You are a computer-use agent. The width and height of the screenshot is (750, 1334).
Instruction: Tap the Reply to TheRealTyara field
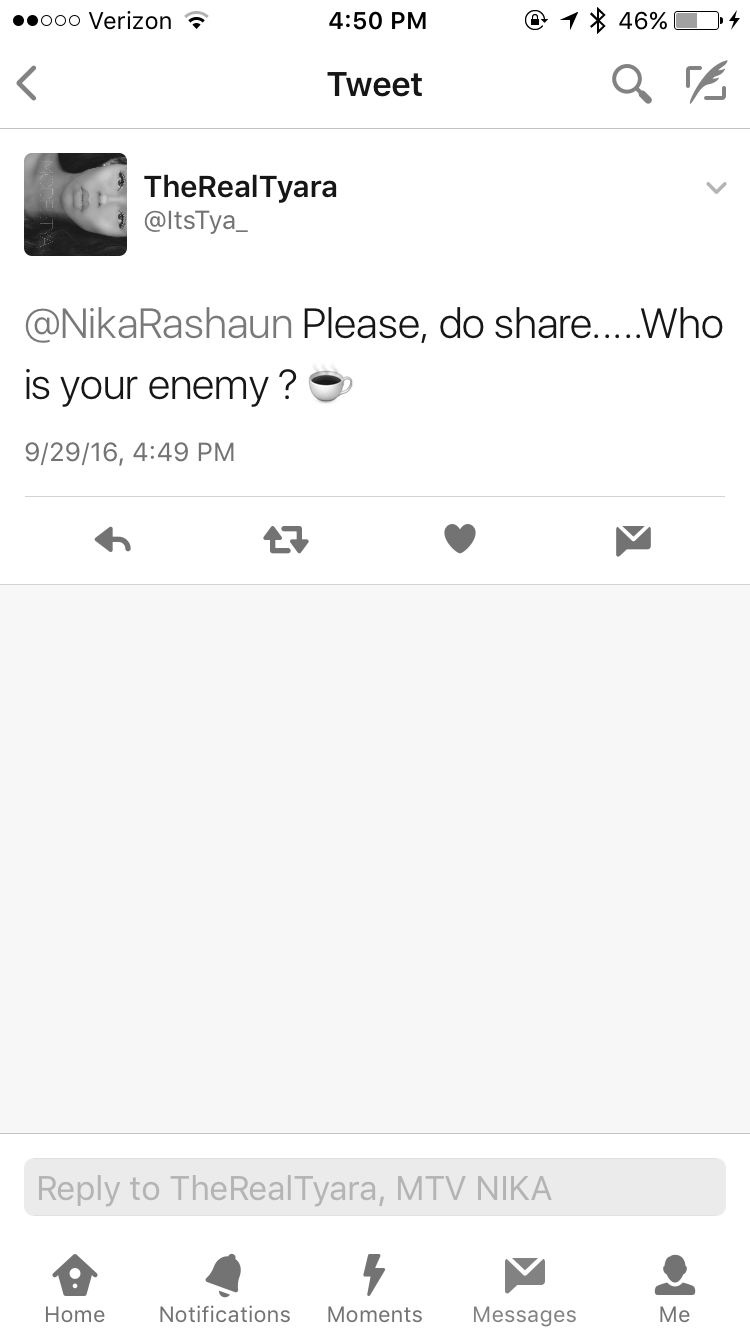(x=375, y=1187)
